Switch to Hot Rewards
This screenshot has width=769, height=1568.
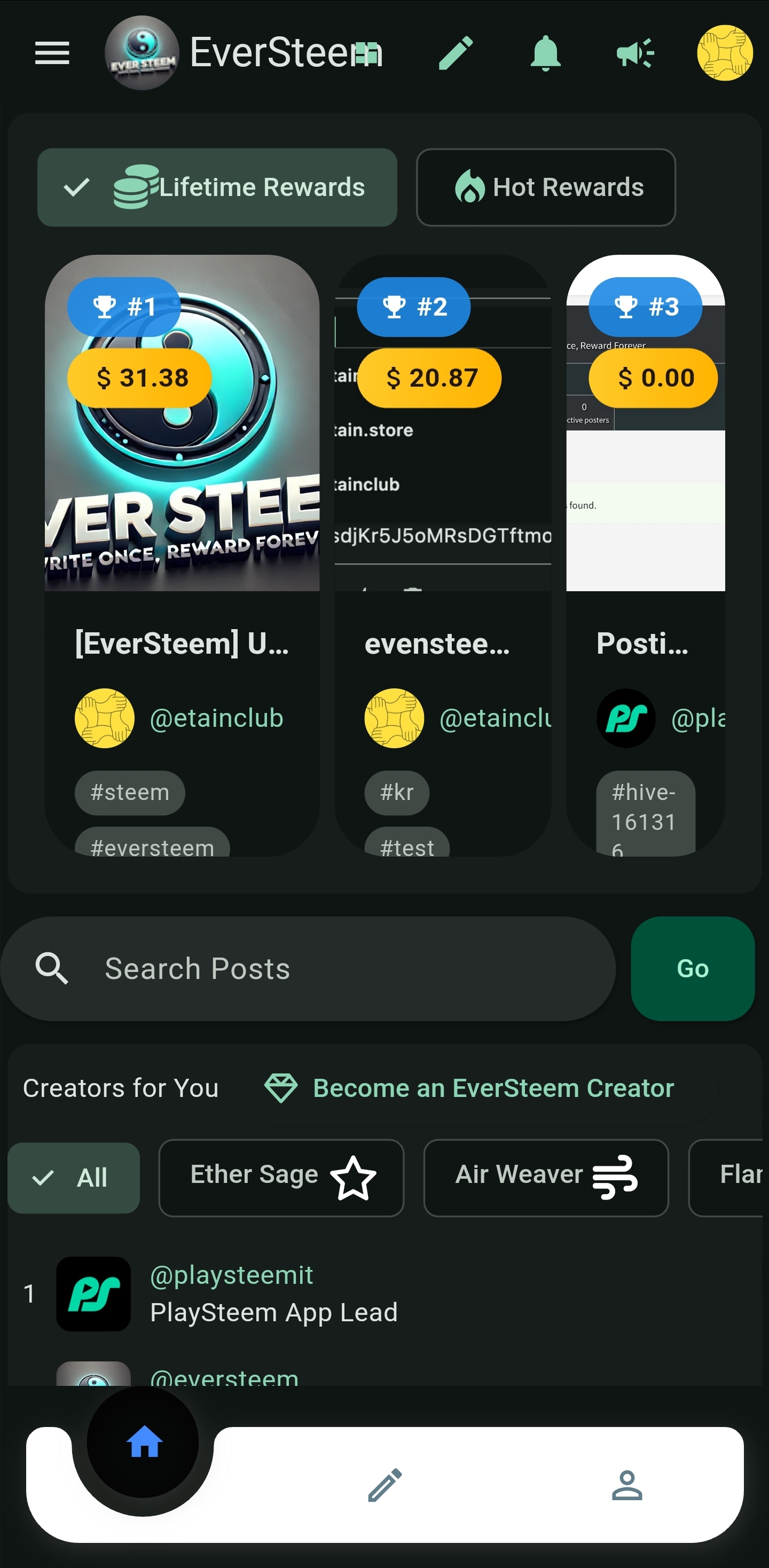[x=546, y=187]
